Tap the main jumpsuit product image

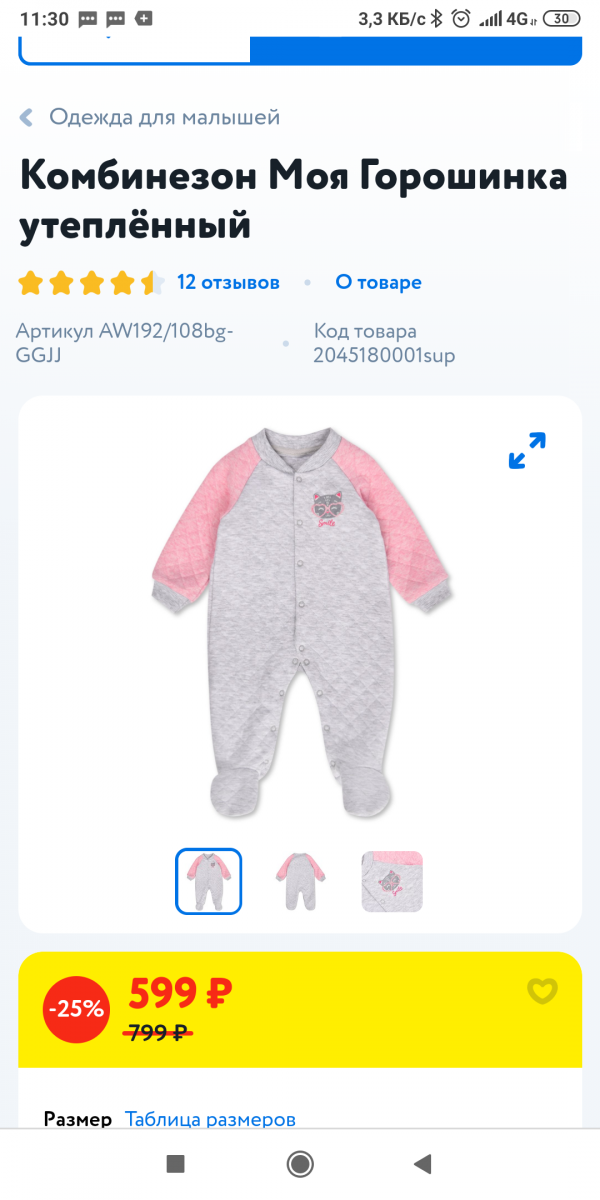tap(300, 620)
